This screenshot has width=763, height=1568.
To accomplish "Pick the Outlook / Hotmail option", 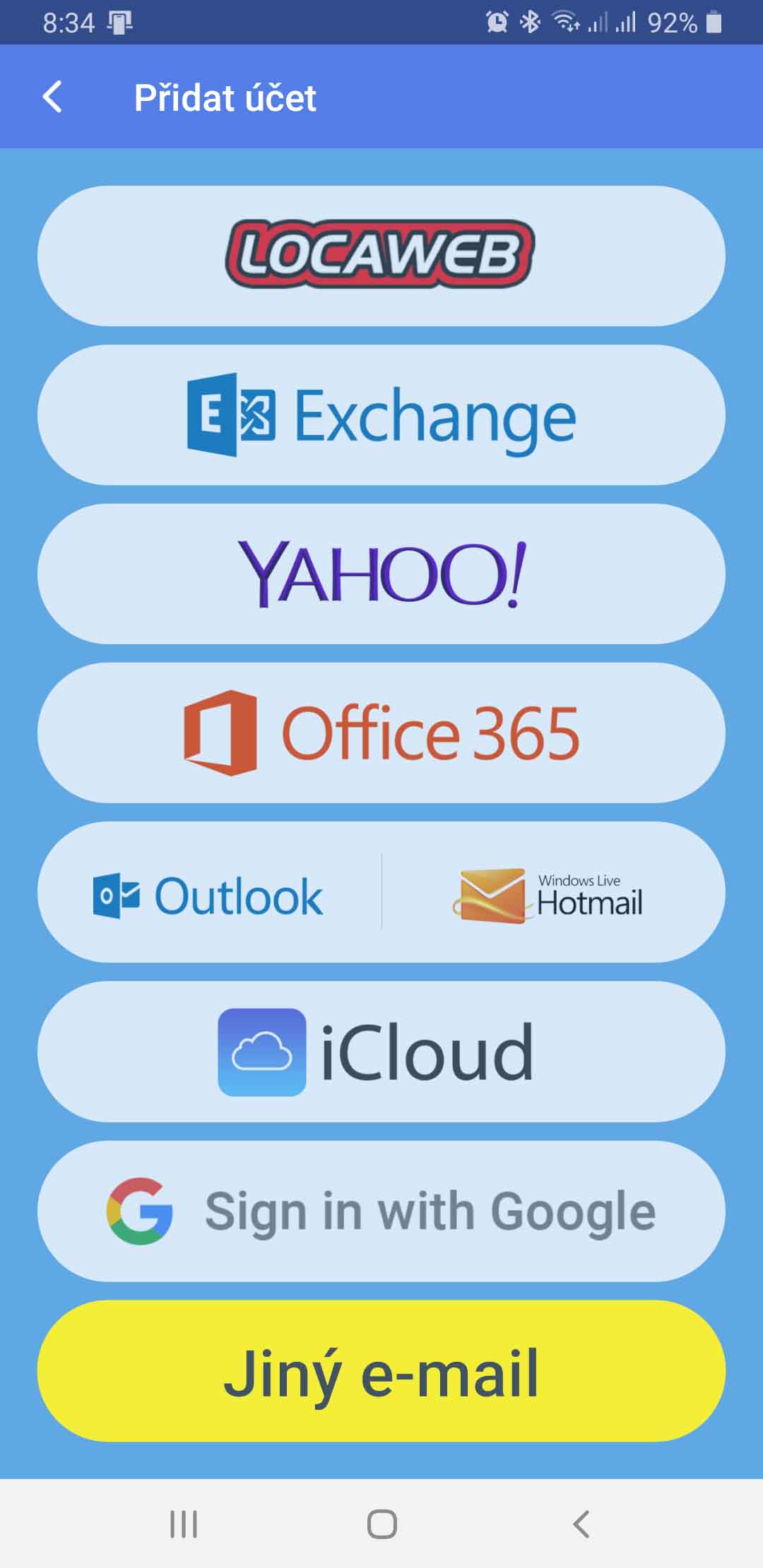I will 381,892.
